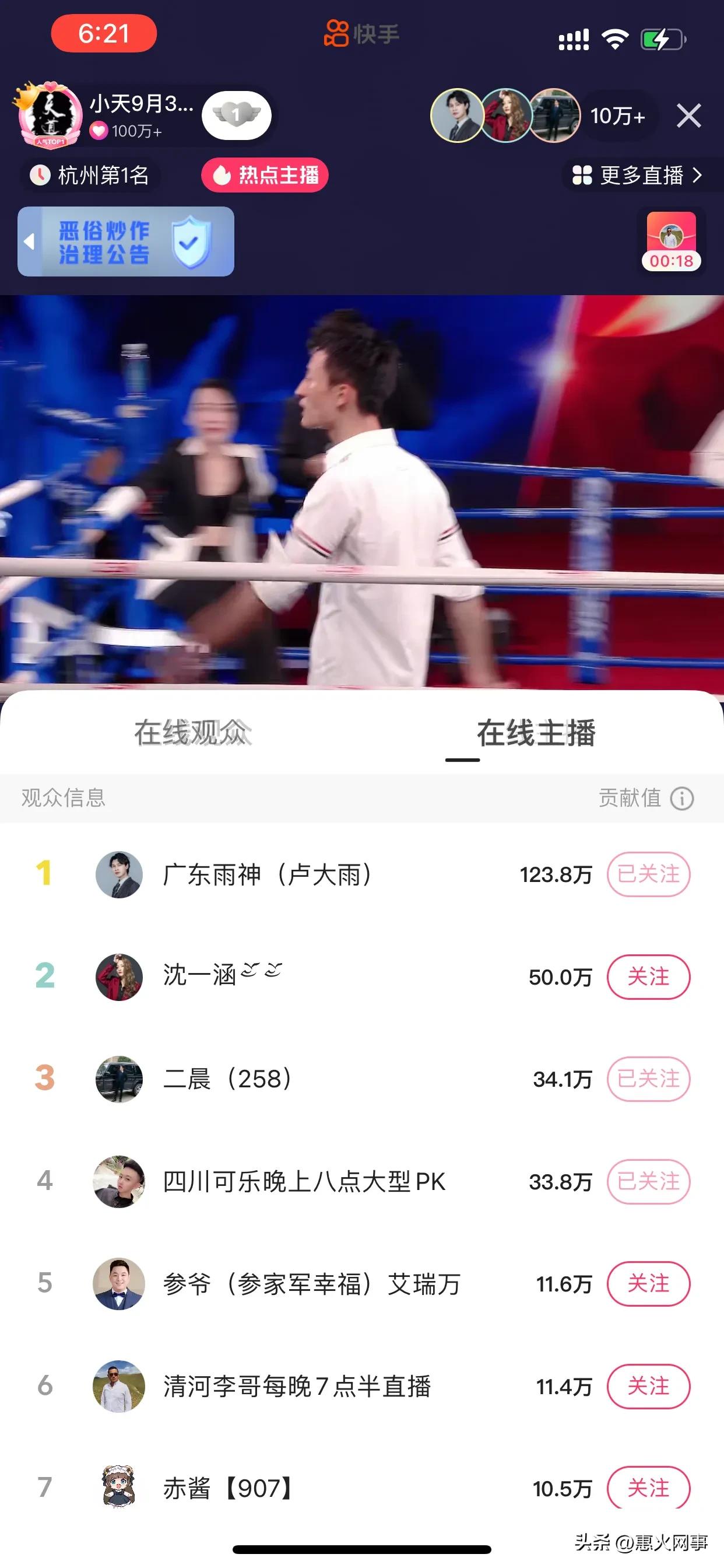This screenshot has width=724, height=1568.
Task: Open the 10万+ viewer count list
Action: [617, 117]
